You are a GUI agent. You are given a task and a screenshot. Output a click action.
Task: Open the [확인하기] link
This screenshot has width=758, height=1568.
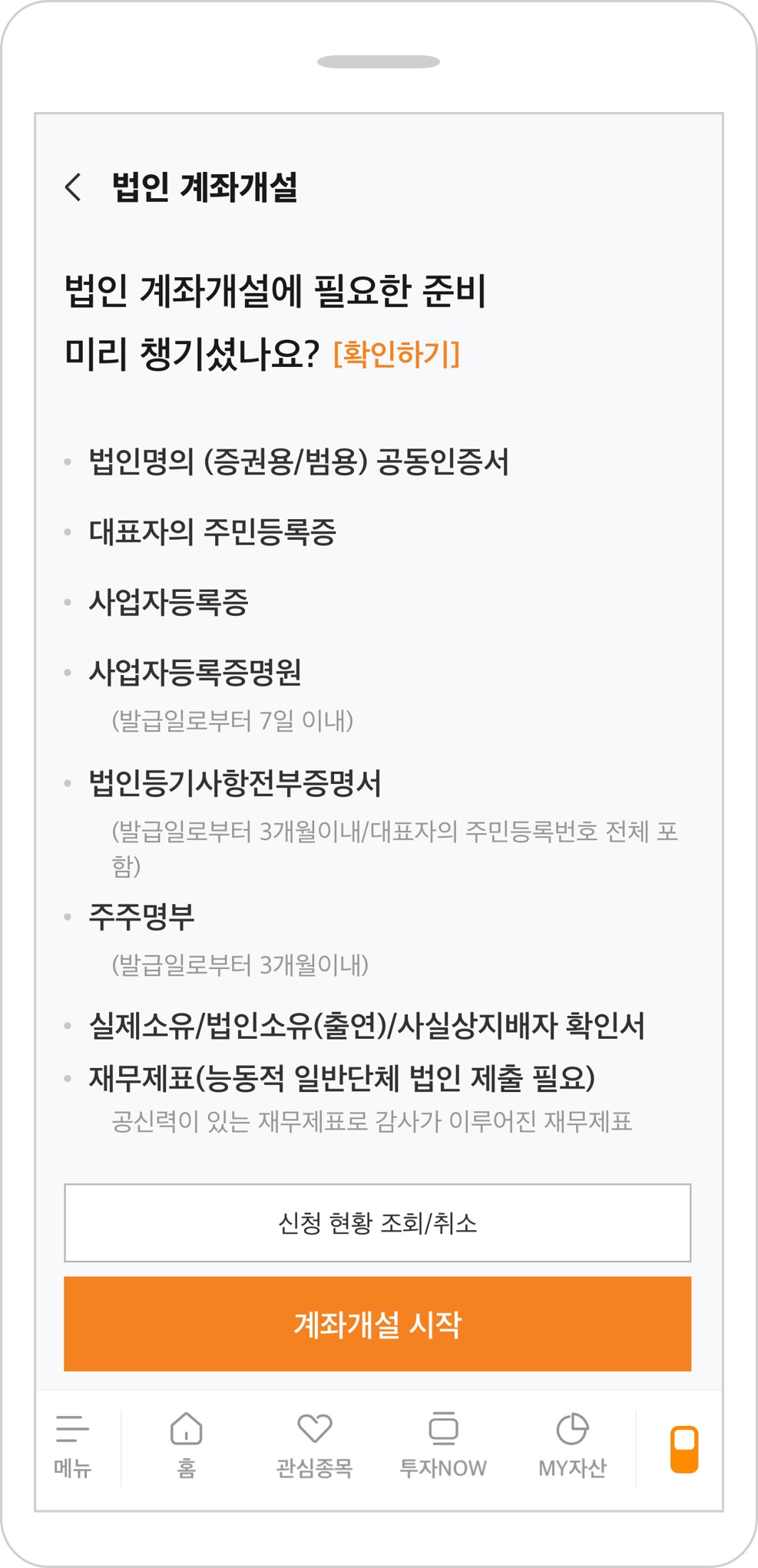coord(396,354)
